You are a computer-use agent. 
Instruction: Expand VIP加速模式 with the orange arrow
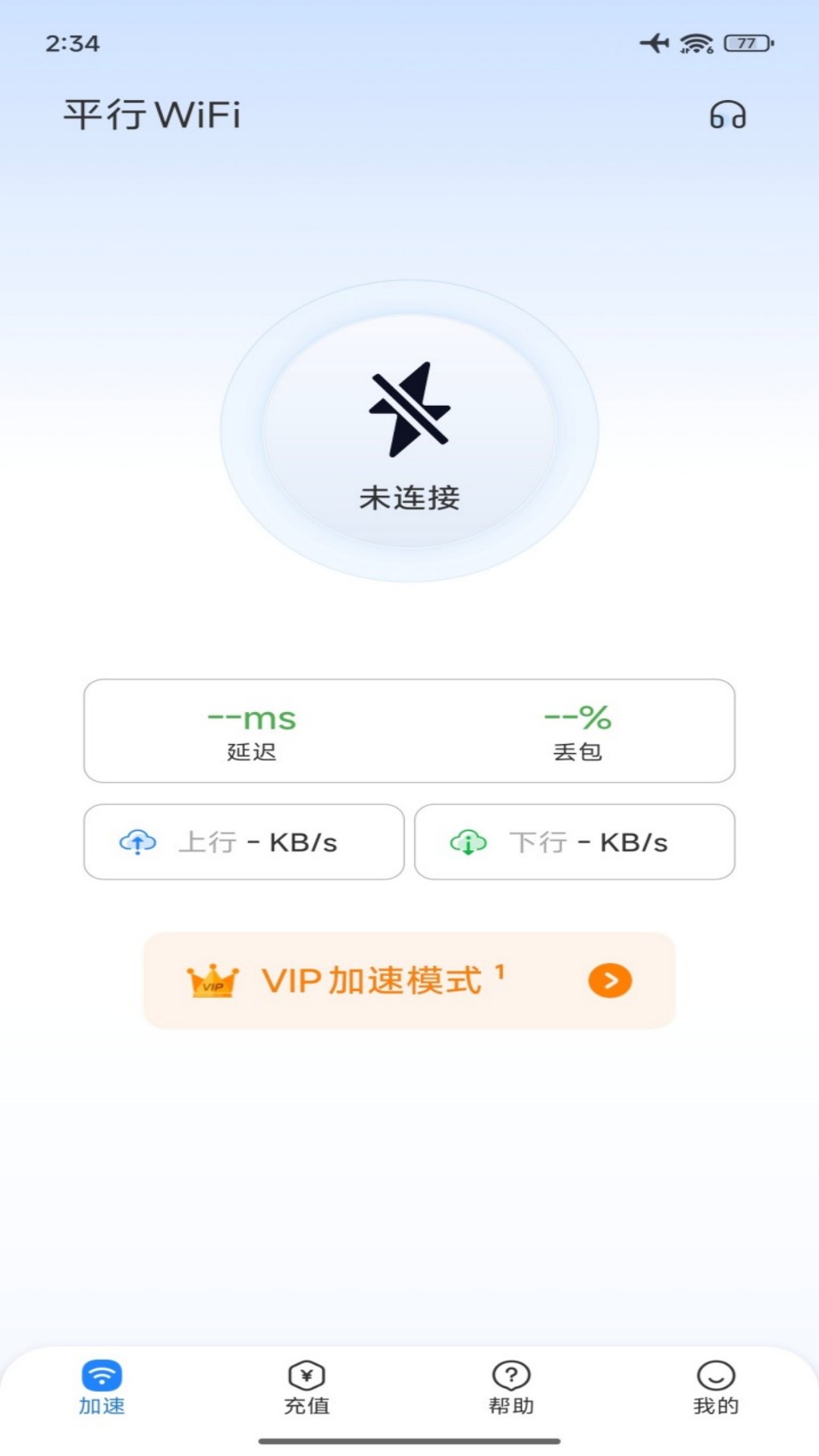pyautogui.click(x=608, y=981)
